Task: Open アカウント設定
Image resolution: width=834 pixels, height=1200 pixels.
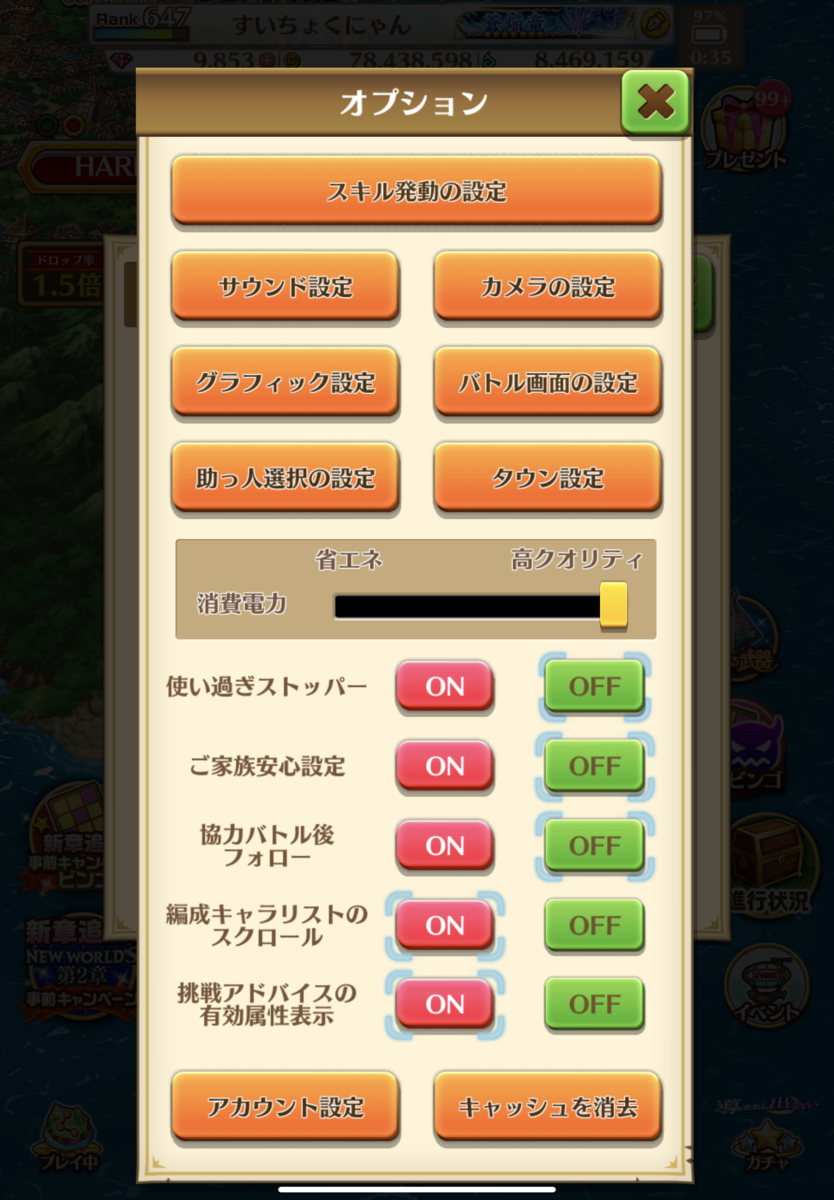Action: (x=285, y=1107)
